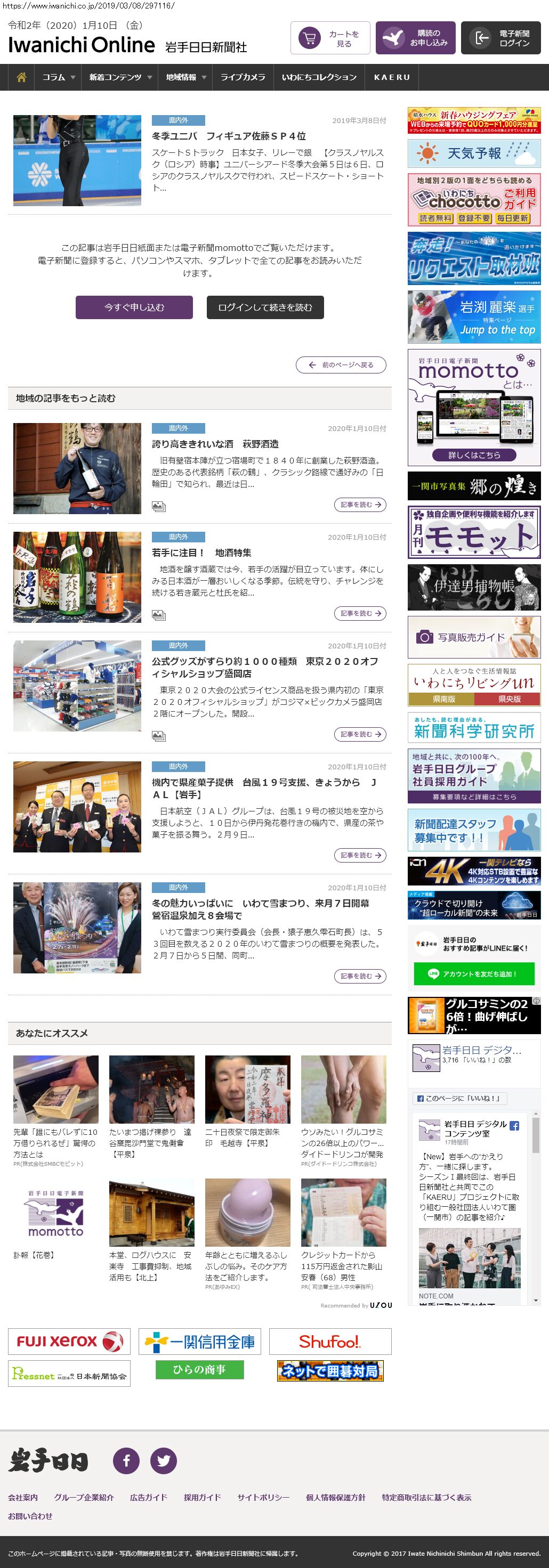Viewport: 549px width, 1568px height.
Task: Go to home via house icon
Action: (x=21, y=77)
